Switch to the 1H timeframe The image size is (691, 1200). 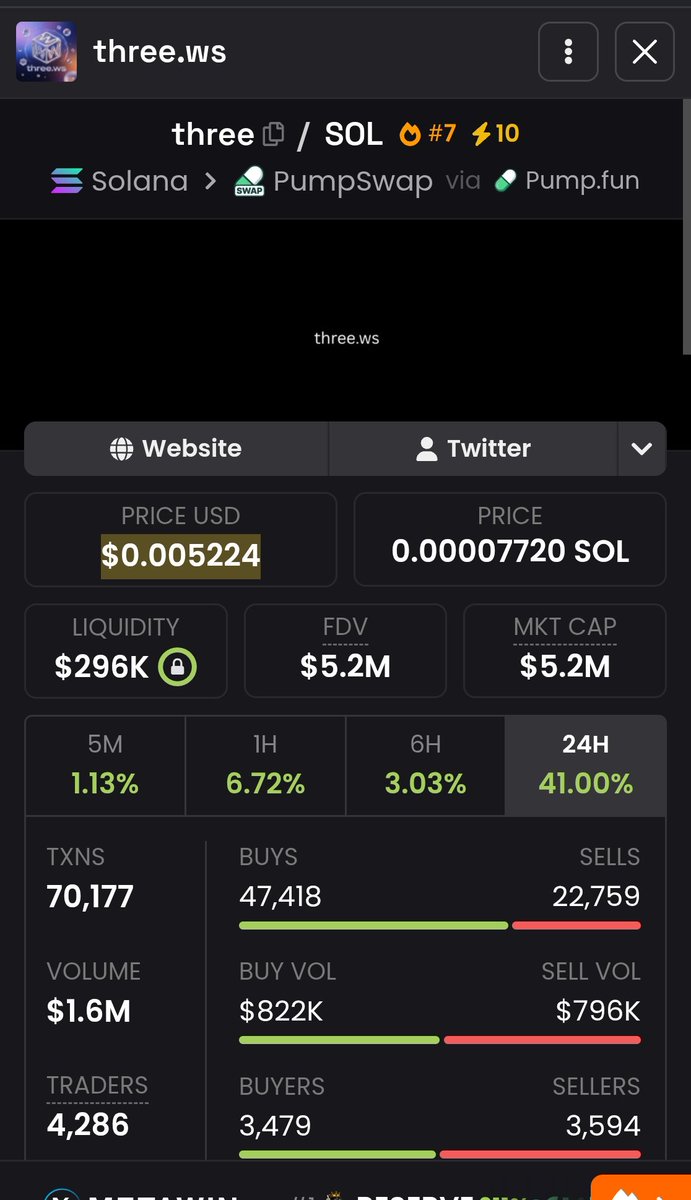pyautogui.click(x=265, y=765)
